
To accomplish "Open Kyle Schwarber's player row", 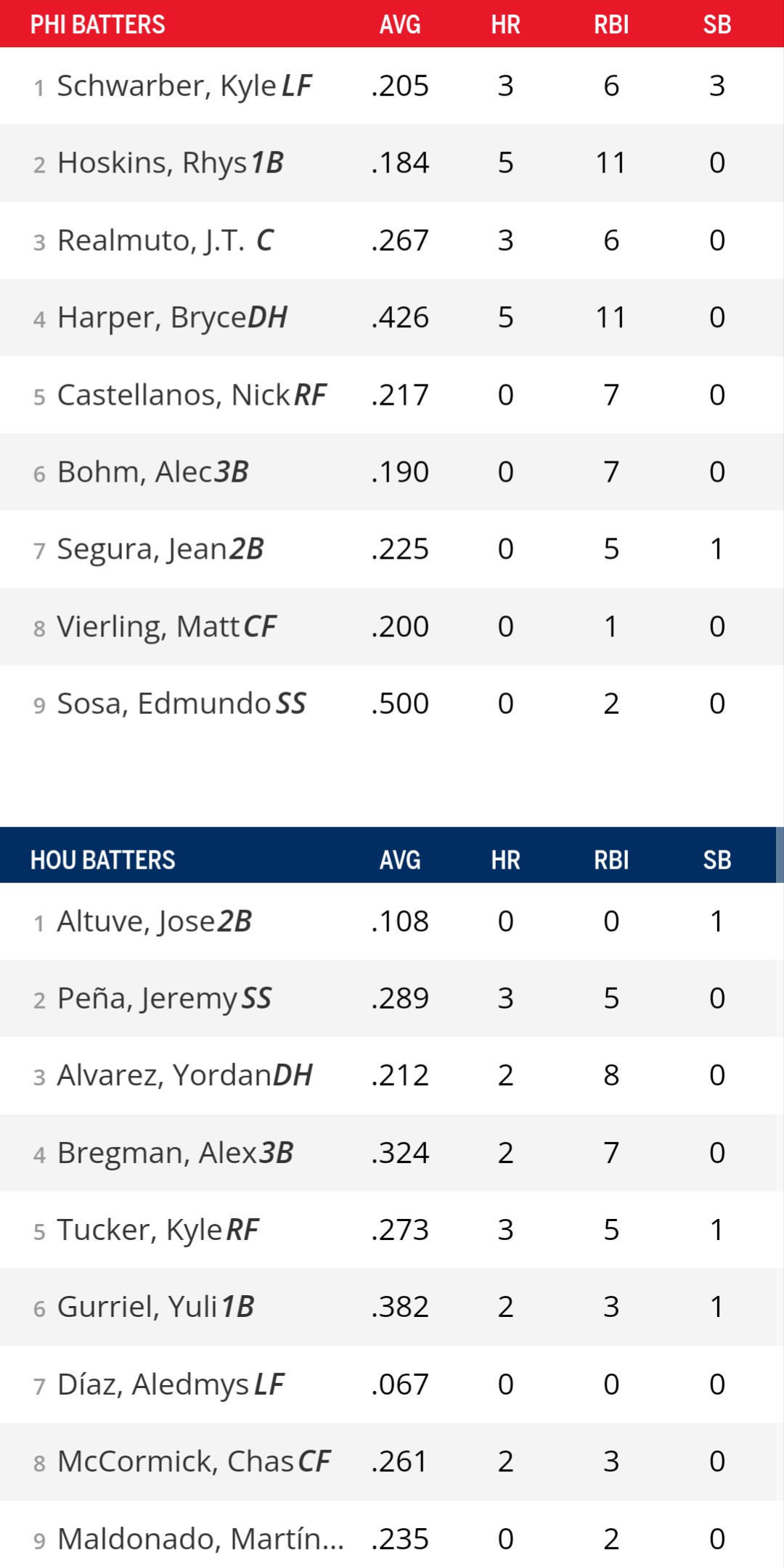I will [x=167, y=86].
